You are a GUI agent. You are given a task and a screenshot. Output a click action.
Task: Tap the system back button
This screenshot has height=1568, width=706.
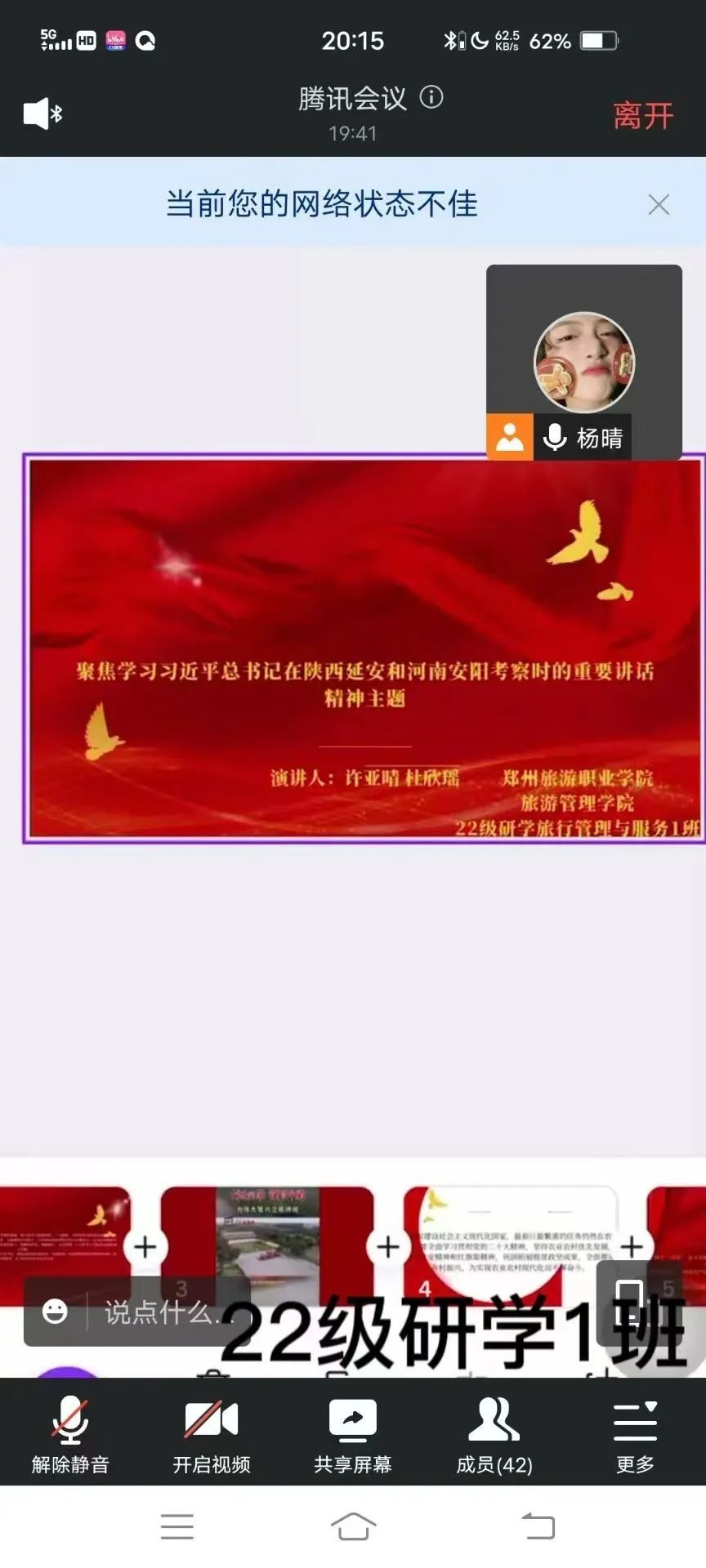tap(538, 1526)
